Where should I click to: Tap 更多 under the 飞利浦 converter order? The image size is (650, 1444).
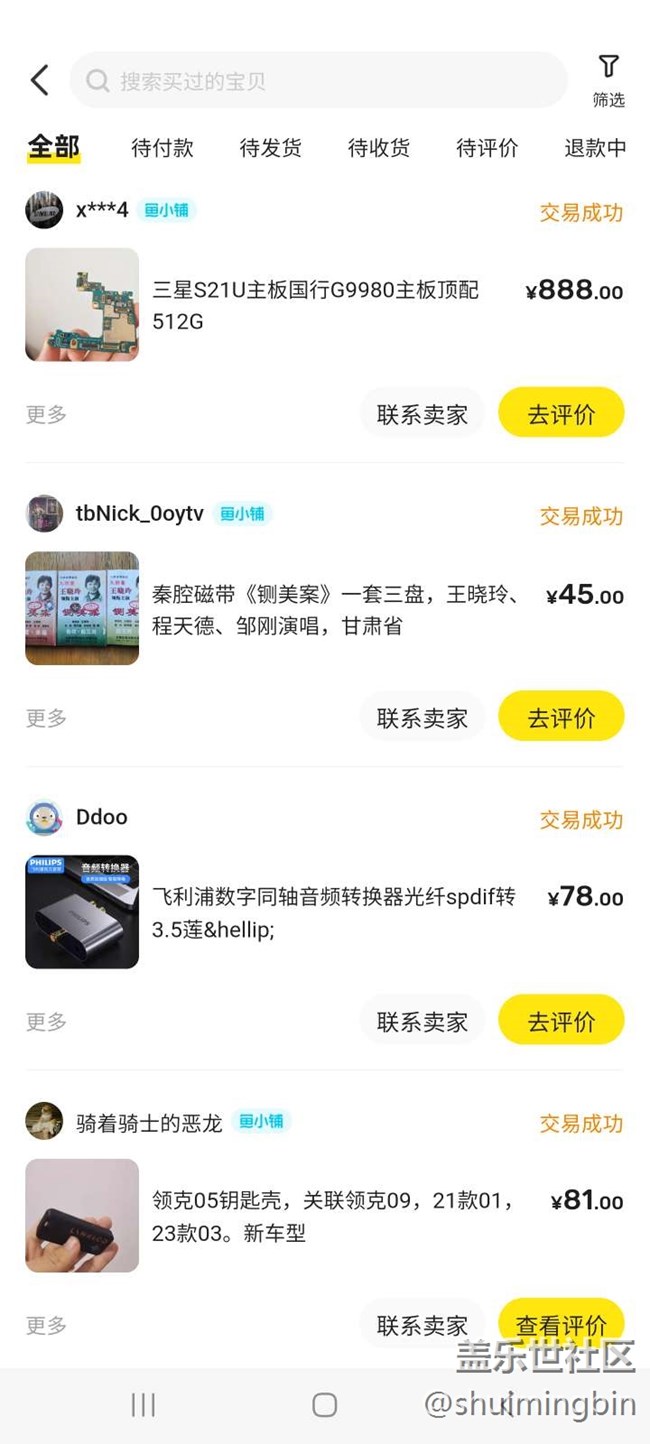pyautogui.click(x=46, y=1021)
